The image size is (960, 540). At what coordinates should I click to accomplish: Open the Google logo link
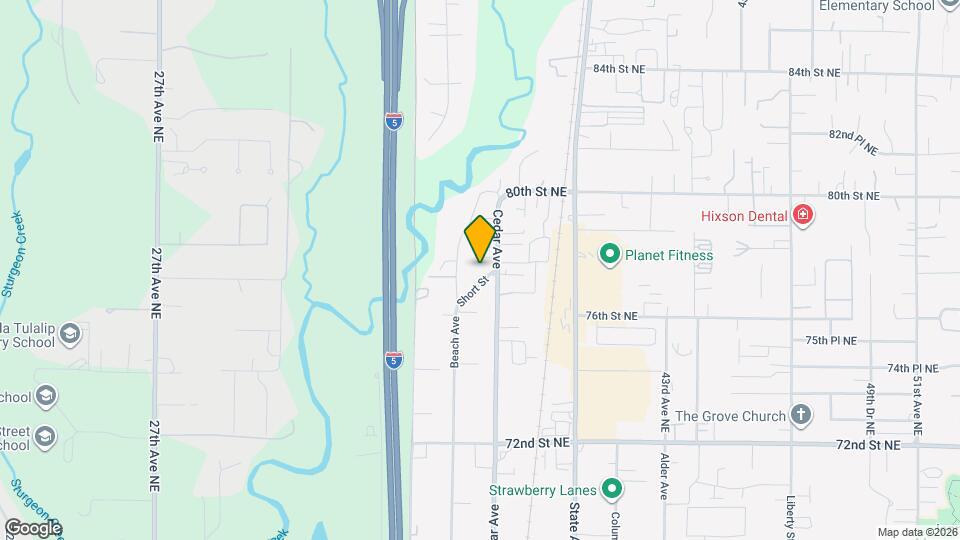coord(33,527)
